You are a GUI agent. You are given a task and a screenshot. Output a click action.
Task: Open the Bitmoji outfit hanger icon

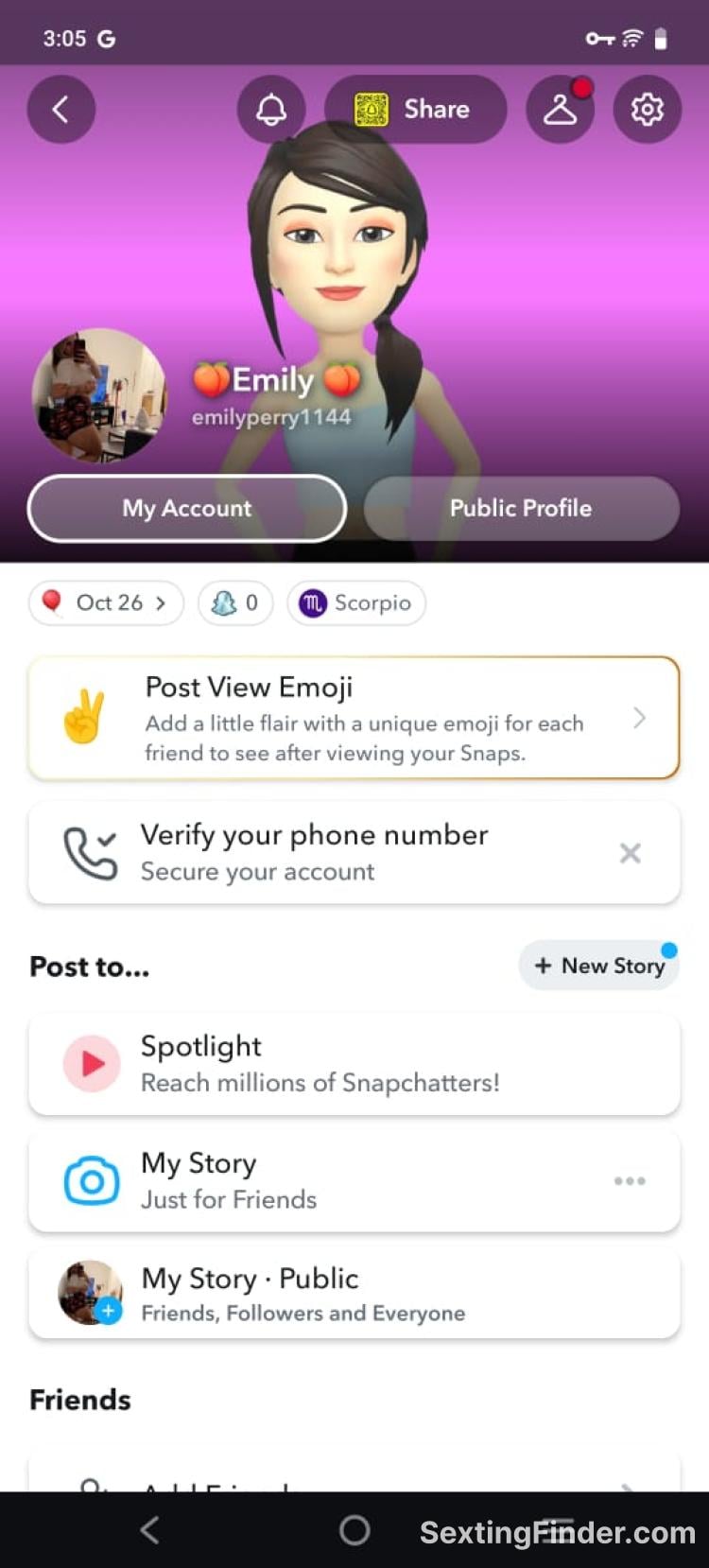[x=560, y=110]
